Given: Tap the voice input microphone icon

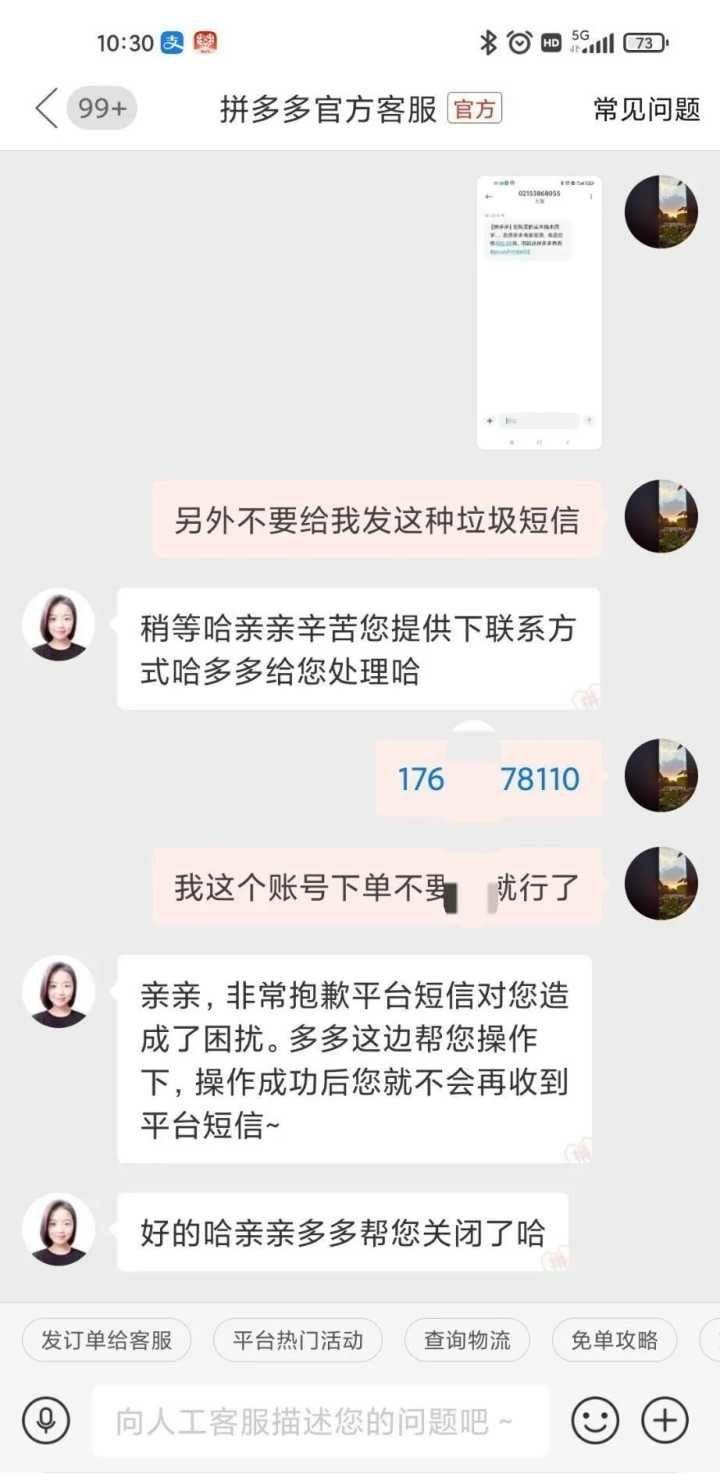Looking at the screenshot, I should [42, 1419].
